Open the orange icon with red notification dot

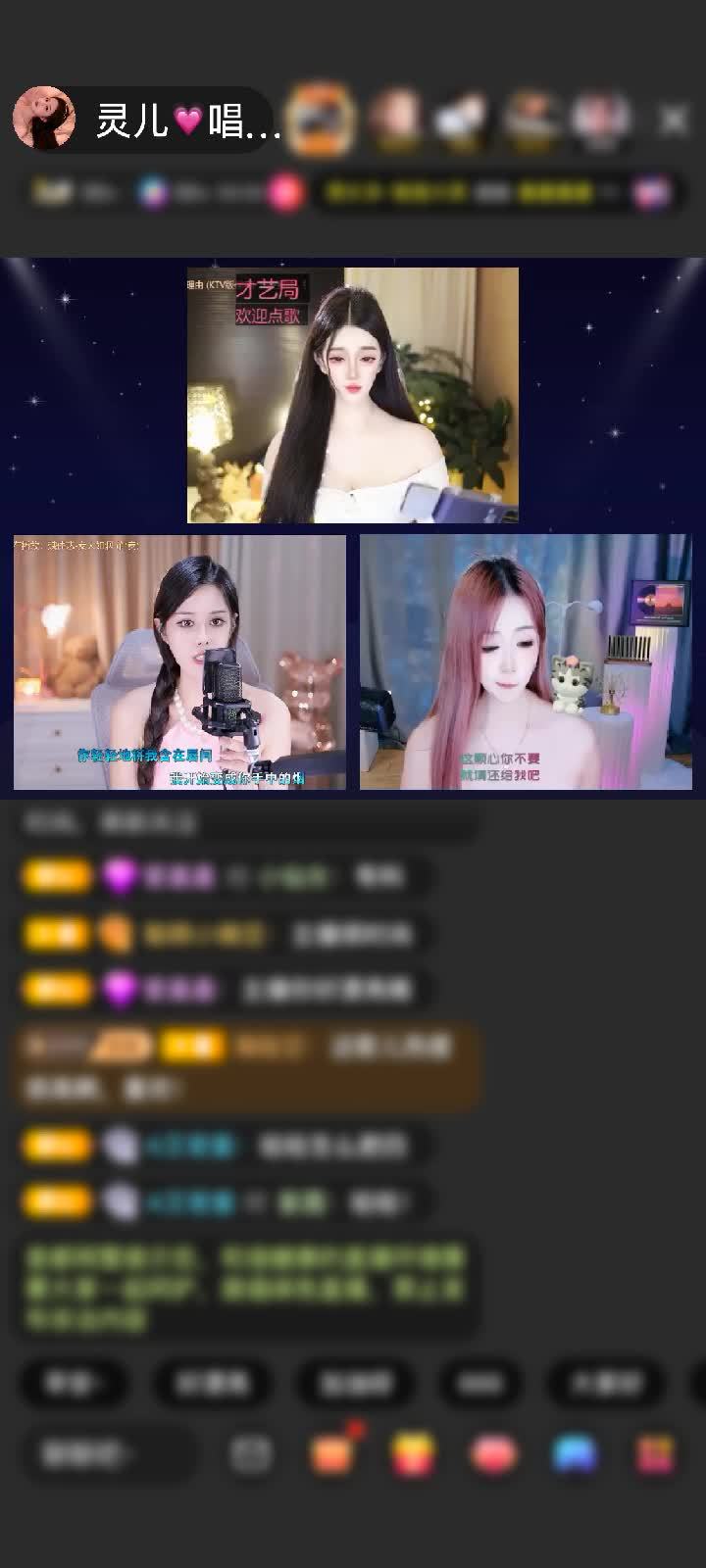point(332,1454)
